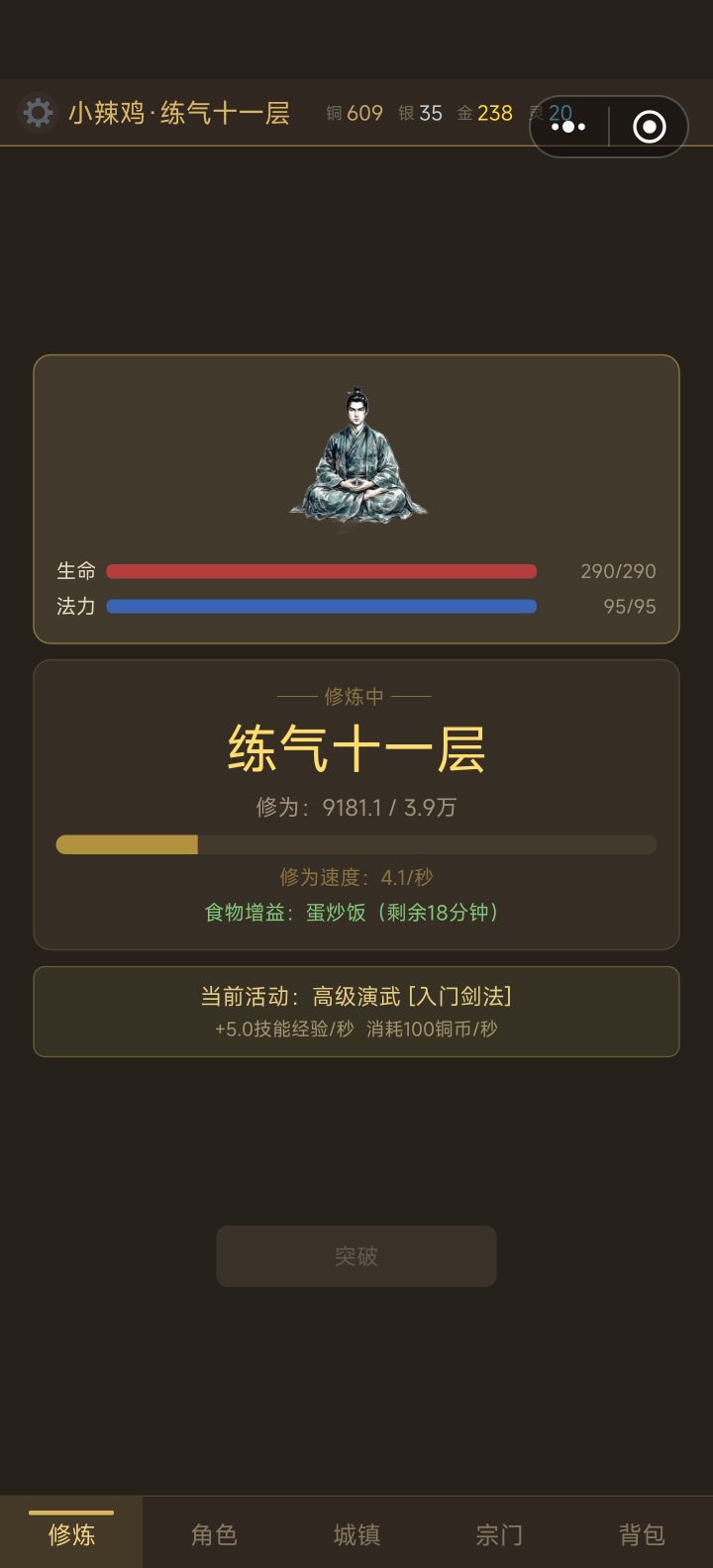Tap the meditating character portrait
This screenshot has height=1568, width=713.
click(x=356, y=455)
